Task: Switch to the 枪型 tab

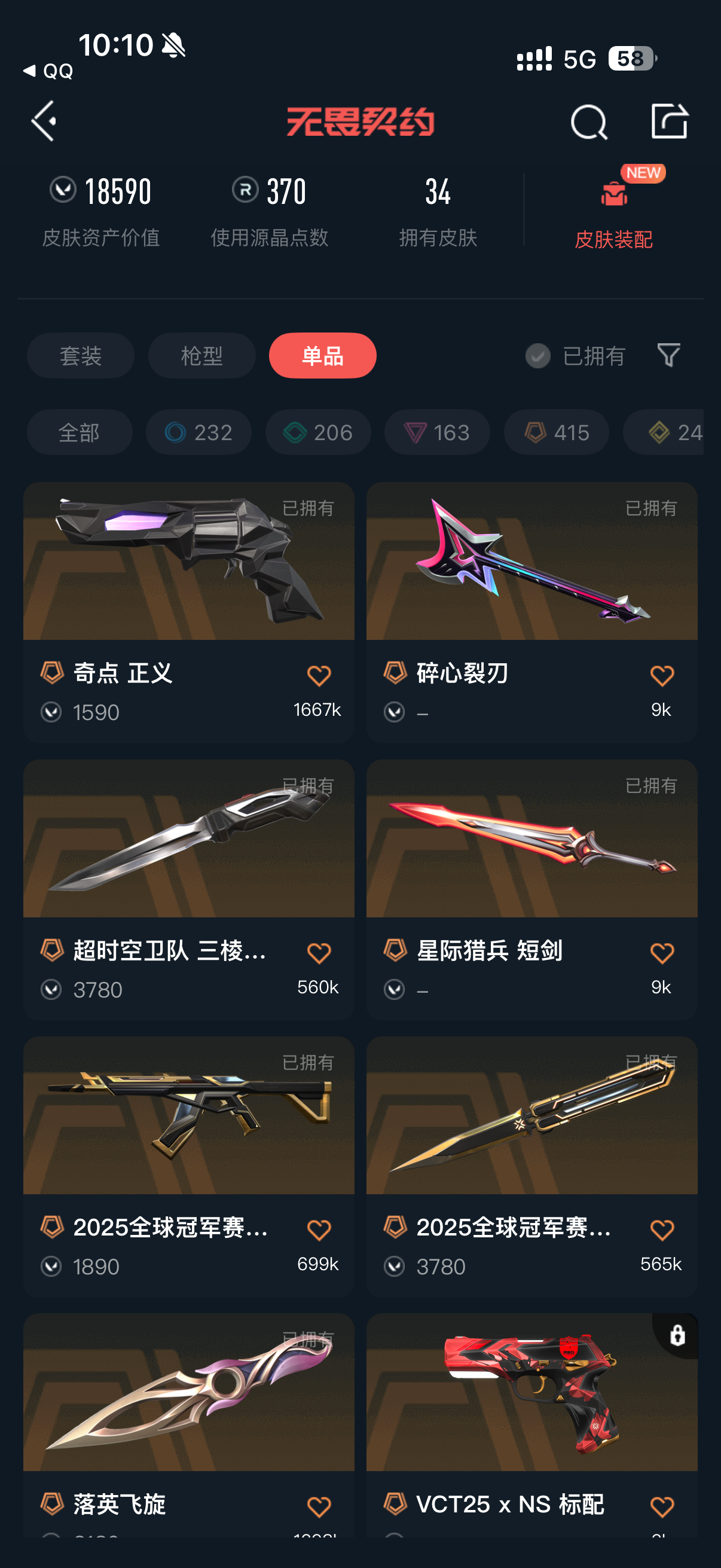Action: (x=201, y=355)
